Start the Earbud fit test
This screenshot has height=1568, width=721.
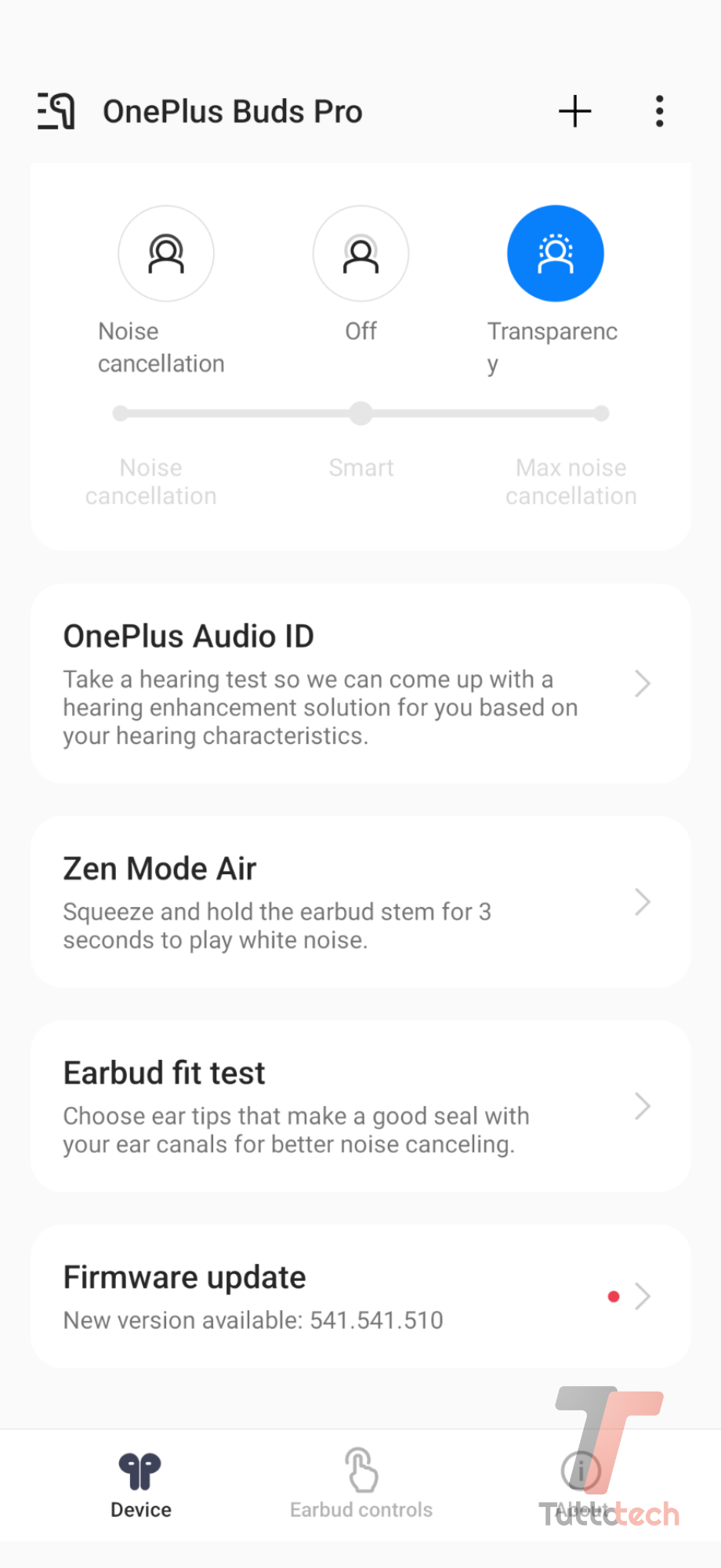point(360,1106)
